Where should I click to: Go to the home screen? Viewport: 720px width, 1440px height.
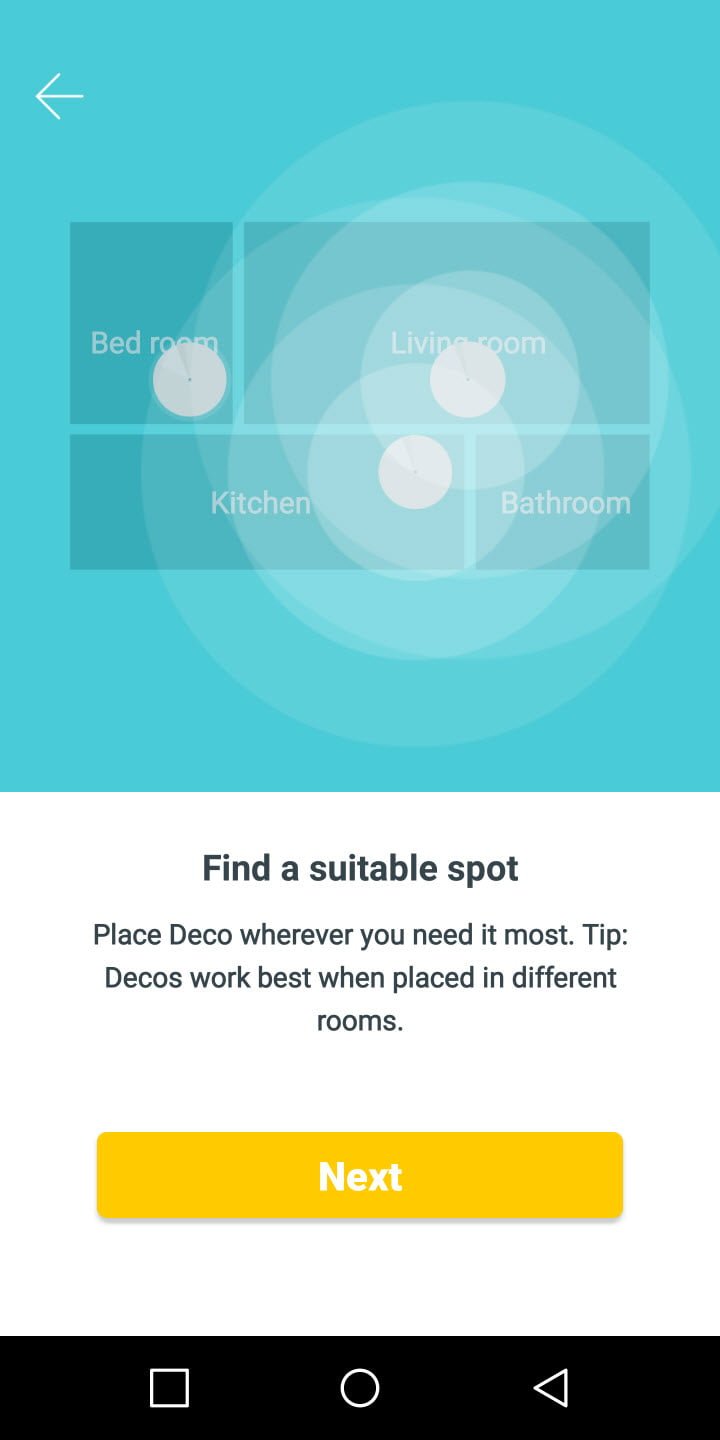[x=360, y=1388]
